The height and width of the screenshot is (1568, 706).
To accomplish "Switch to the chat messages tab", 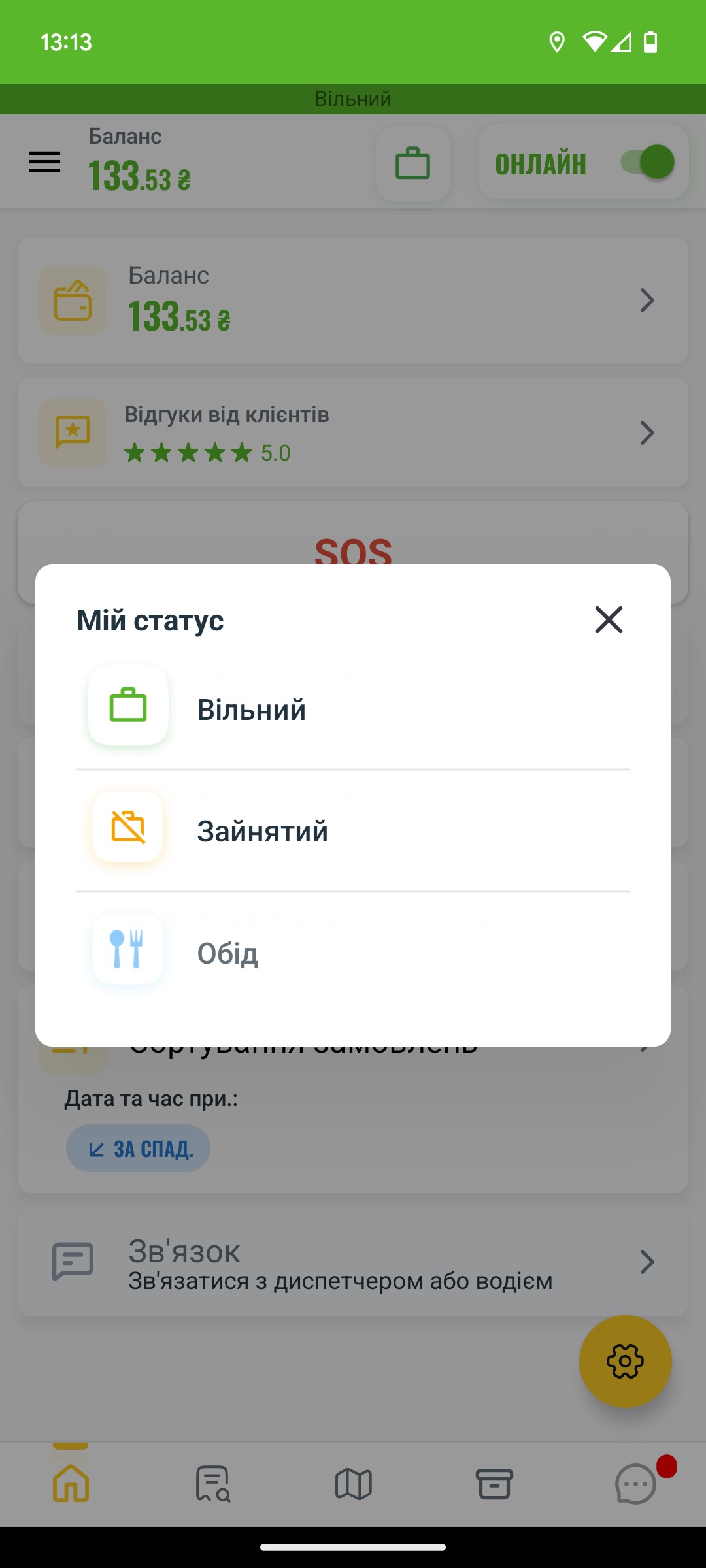I will click(636, 1483).
